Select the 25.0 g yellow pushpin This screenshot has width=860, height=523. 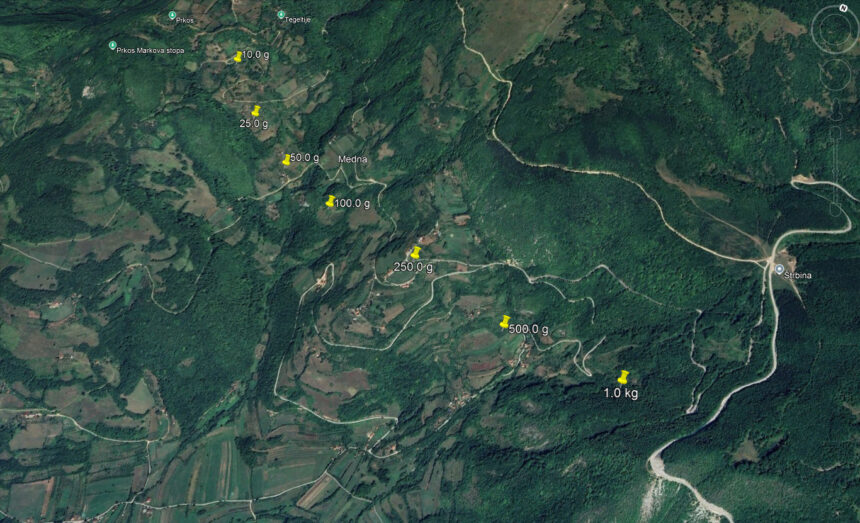coord(255,111)
